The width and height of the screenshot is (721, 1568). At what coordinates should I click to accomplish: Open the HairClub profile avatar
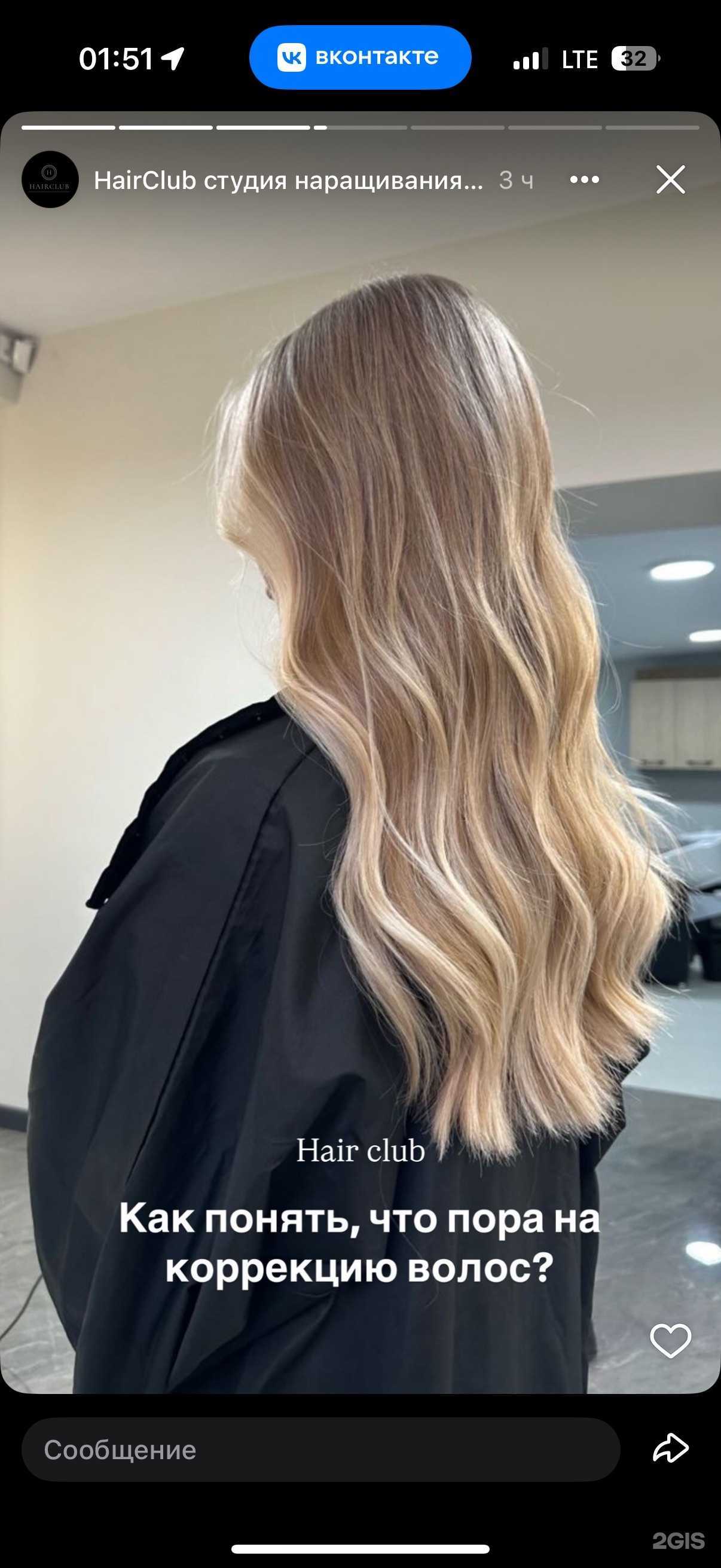click(50, 179)
